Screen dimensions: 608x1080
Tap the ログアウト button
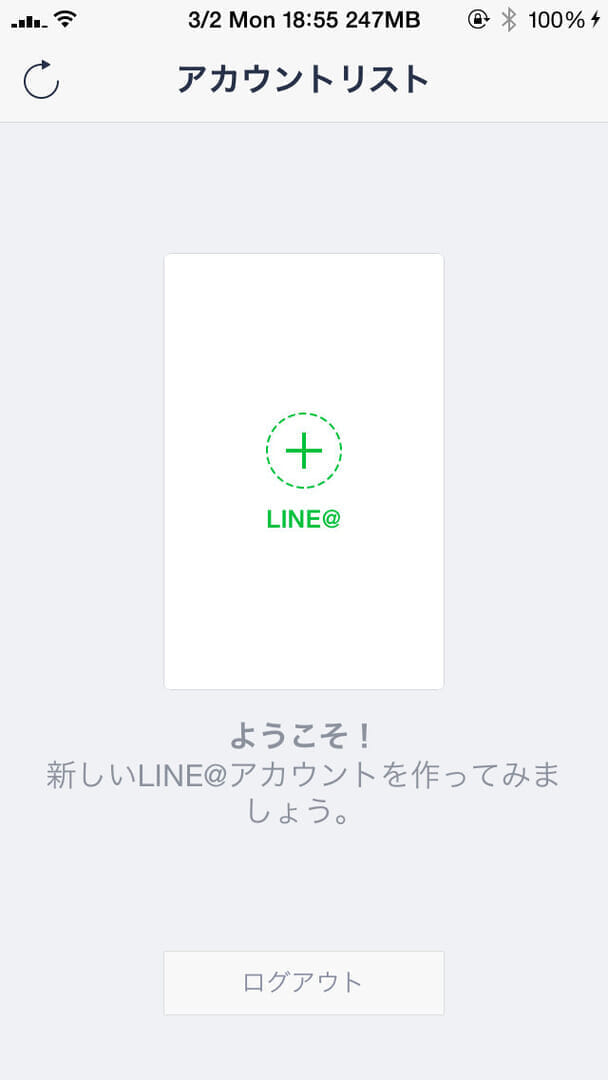pyautogui.click(x=303, y=982)
